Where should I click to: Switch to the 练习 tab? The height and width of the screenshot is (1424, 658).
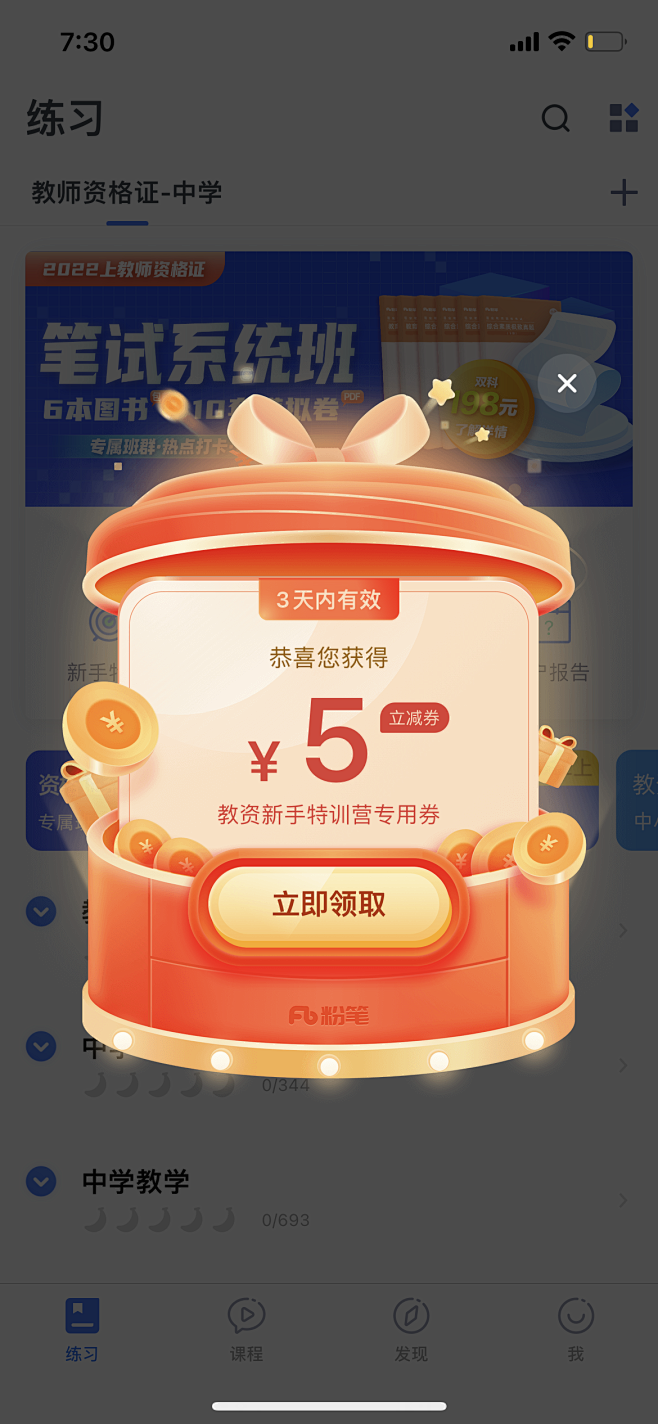(x=82, y=1330)
